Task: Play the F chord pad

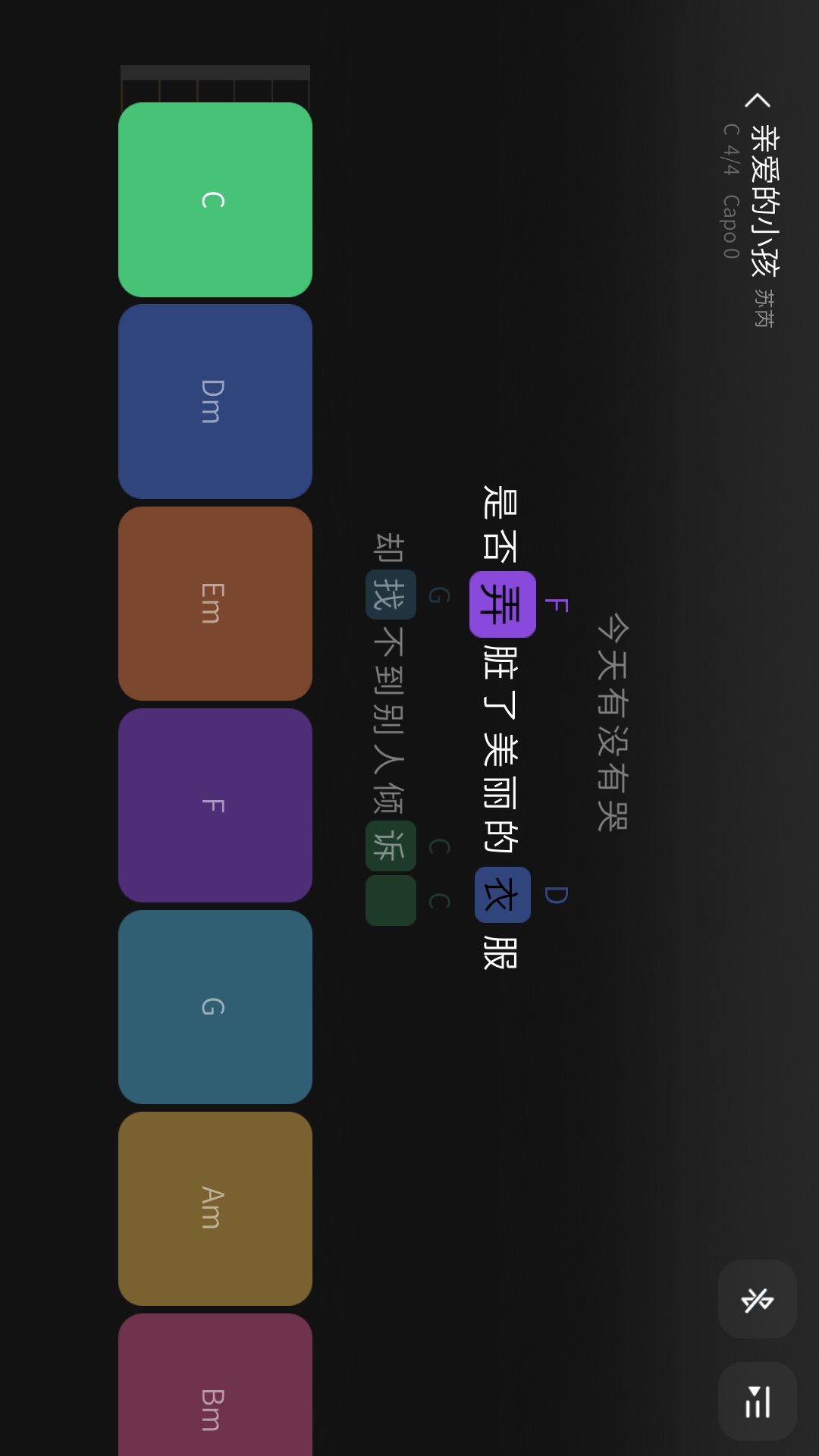Action: click(215, 805)
